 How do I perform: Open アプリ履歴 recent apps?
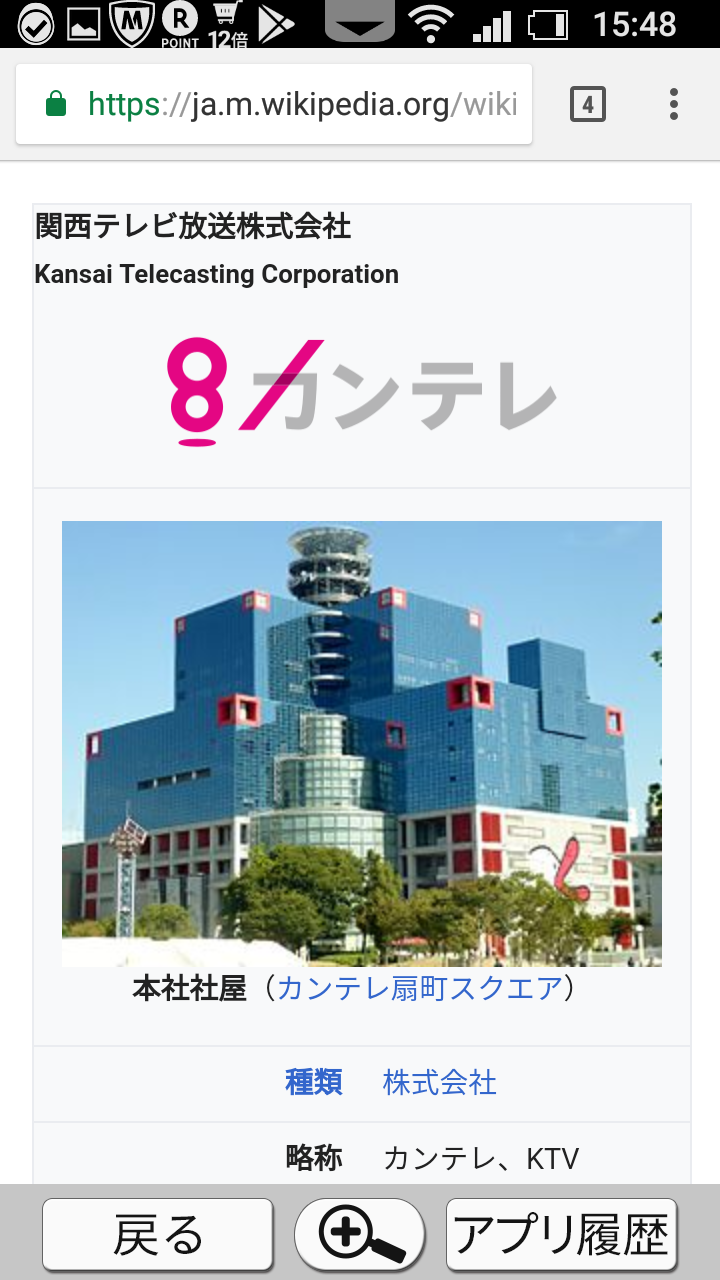pyautogui.click(x=561, y=1235)
